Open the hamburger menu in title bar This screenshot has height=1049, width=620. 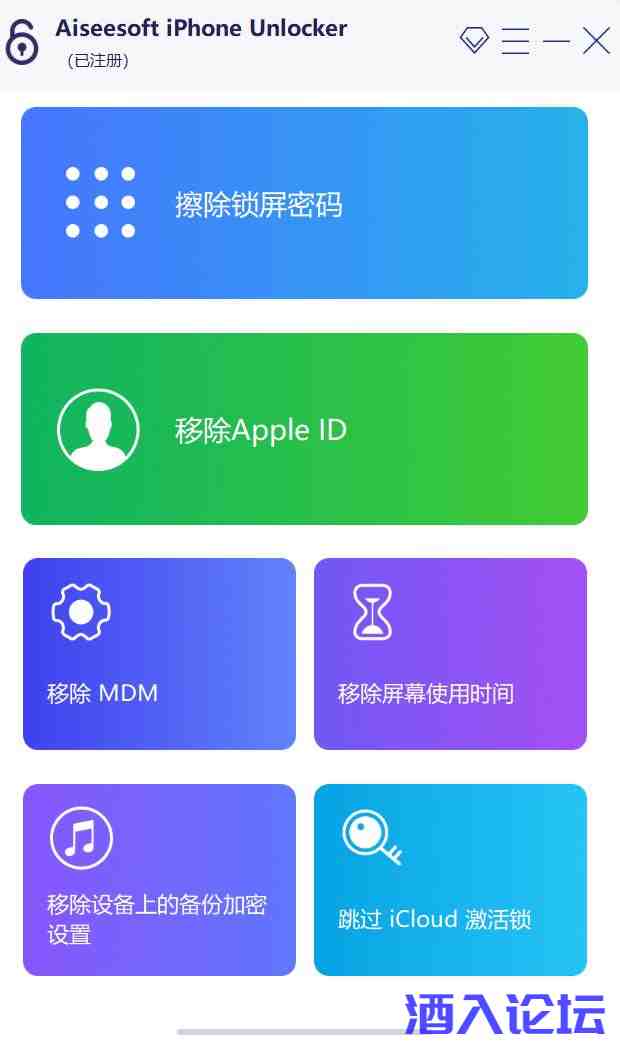(x=515, y=41)
